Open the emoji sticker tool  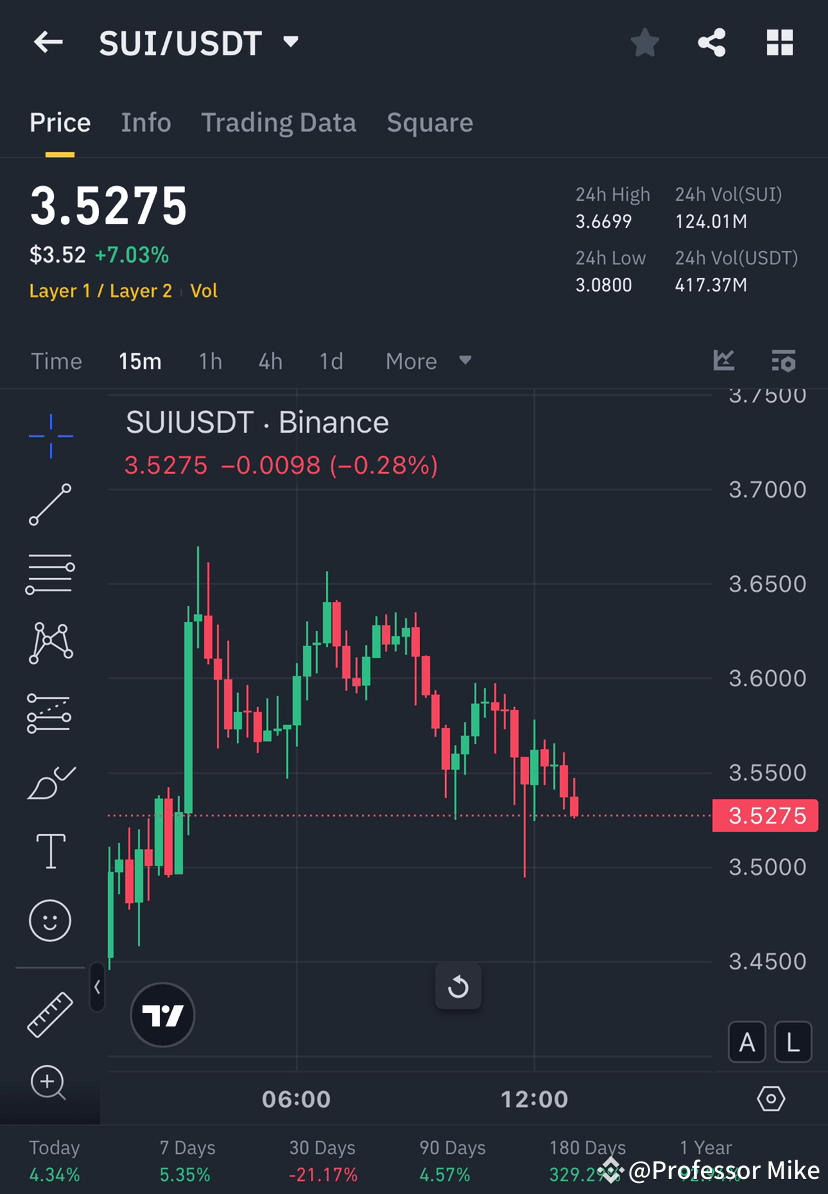[x=50, y=920]
